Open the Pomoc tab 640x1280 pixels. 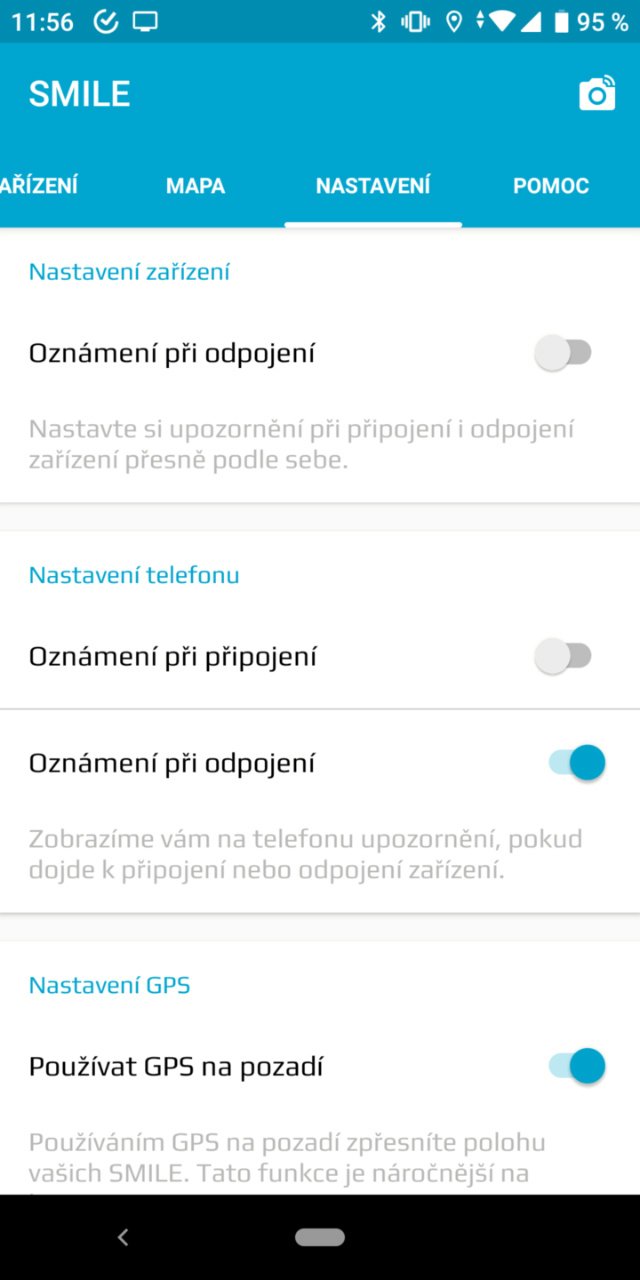(551, 186)
